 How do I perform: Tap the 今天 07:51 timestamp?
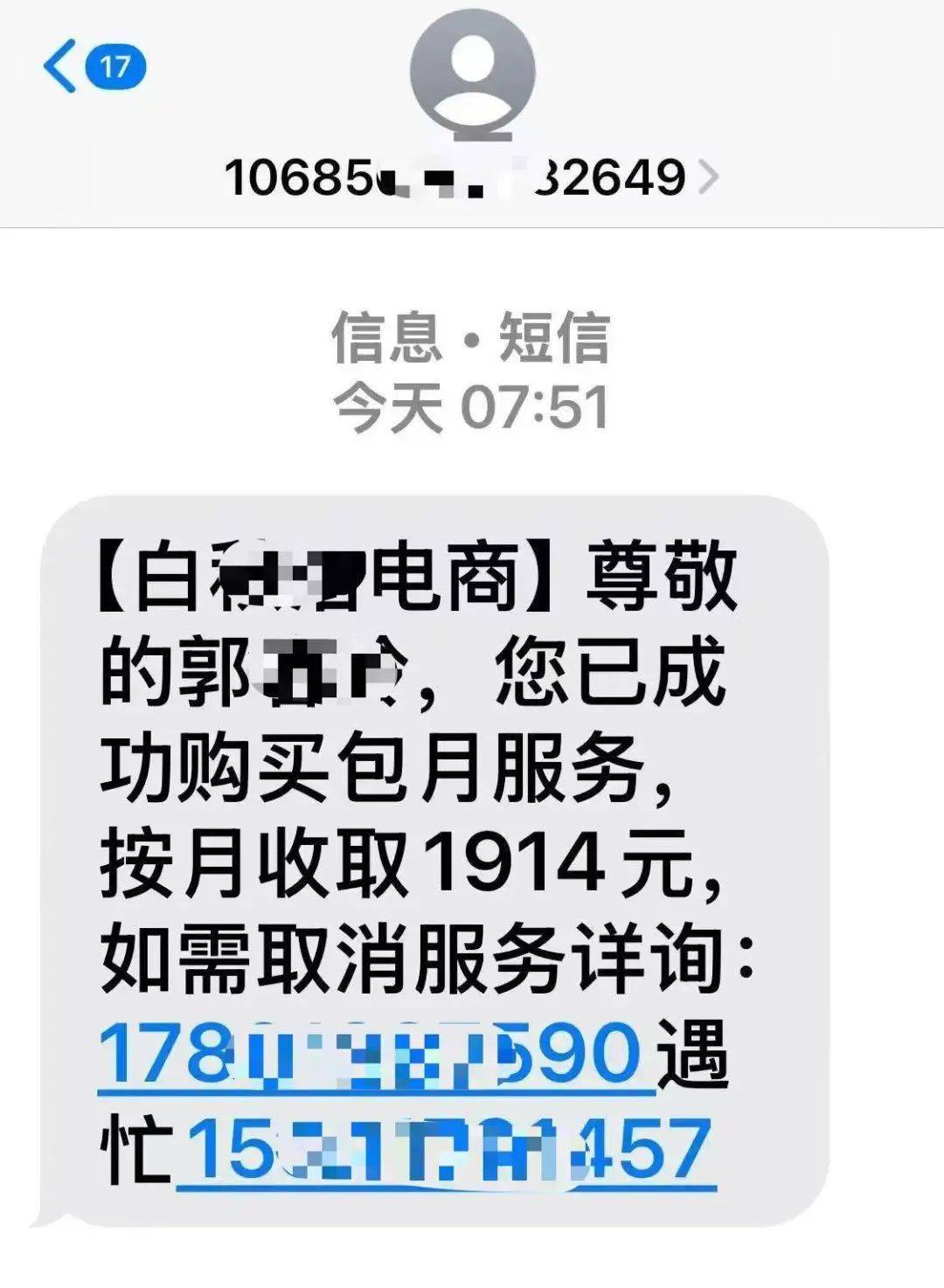[472, 404]
